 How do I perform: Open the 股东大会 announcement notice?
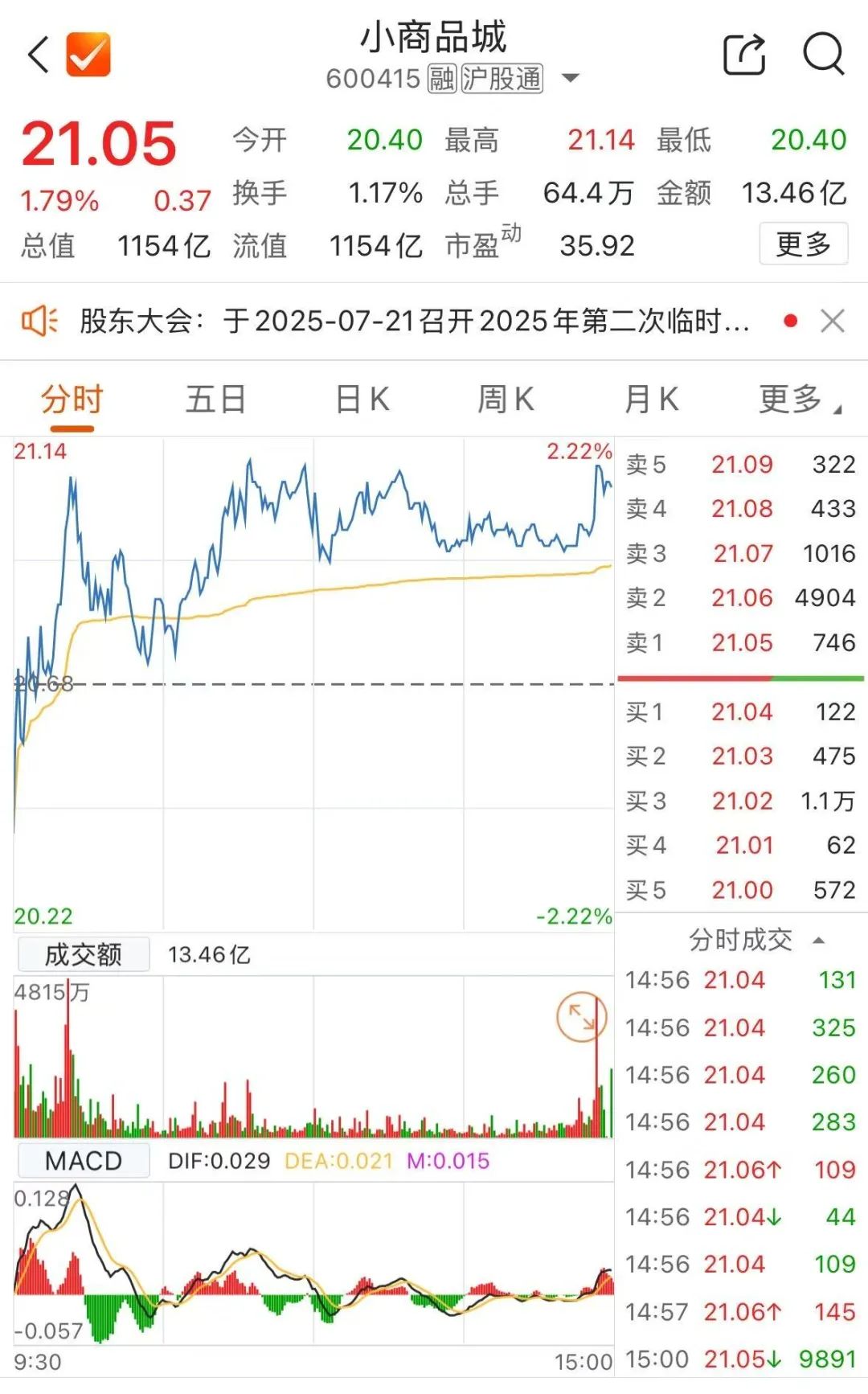(x=414, y=322)
